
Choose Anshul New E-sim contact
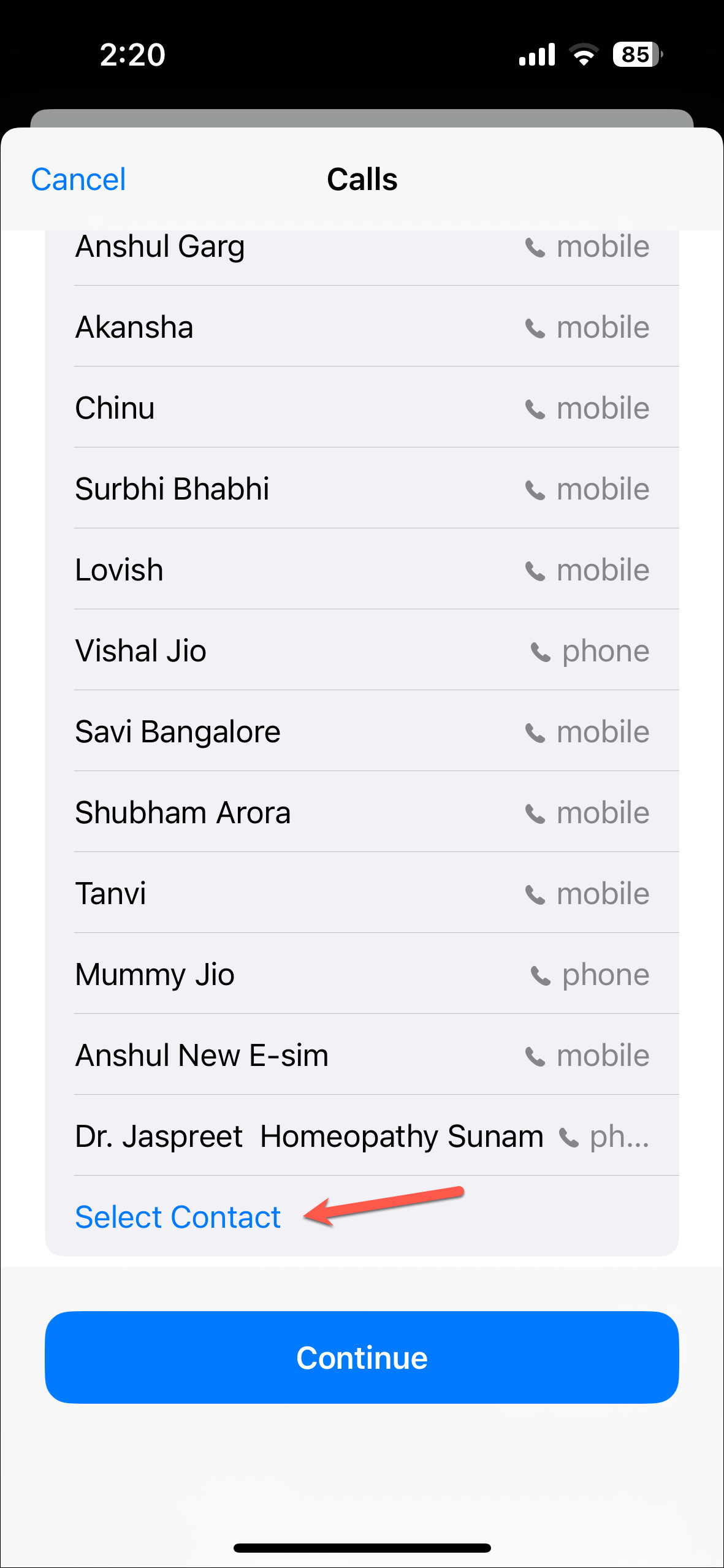(362, 1055)
